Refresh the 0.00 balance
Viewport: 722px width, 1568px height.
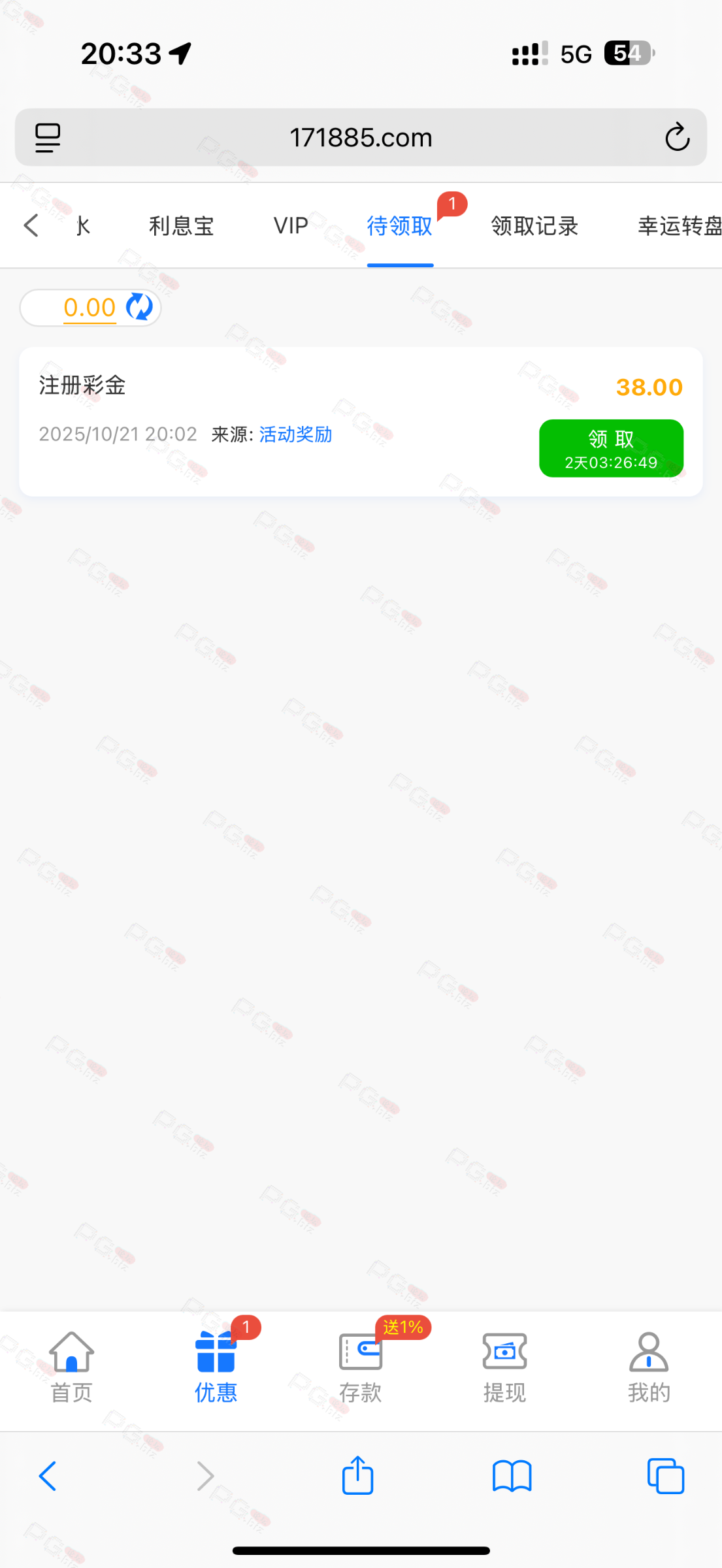[x=139, y=307]
